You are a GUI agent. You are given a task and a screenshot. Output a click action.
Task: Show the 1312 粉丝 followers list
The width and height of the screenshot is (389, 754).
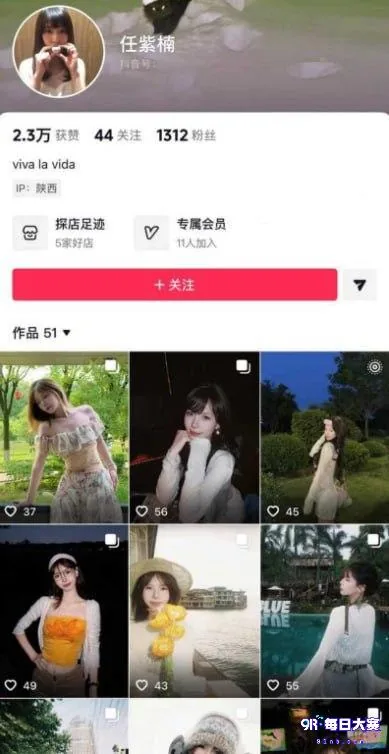[x=186, y=136]
